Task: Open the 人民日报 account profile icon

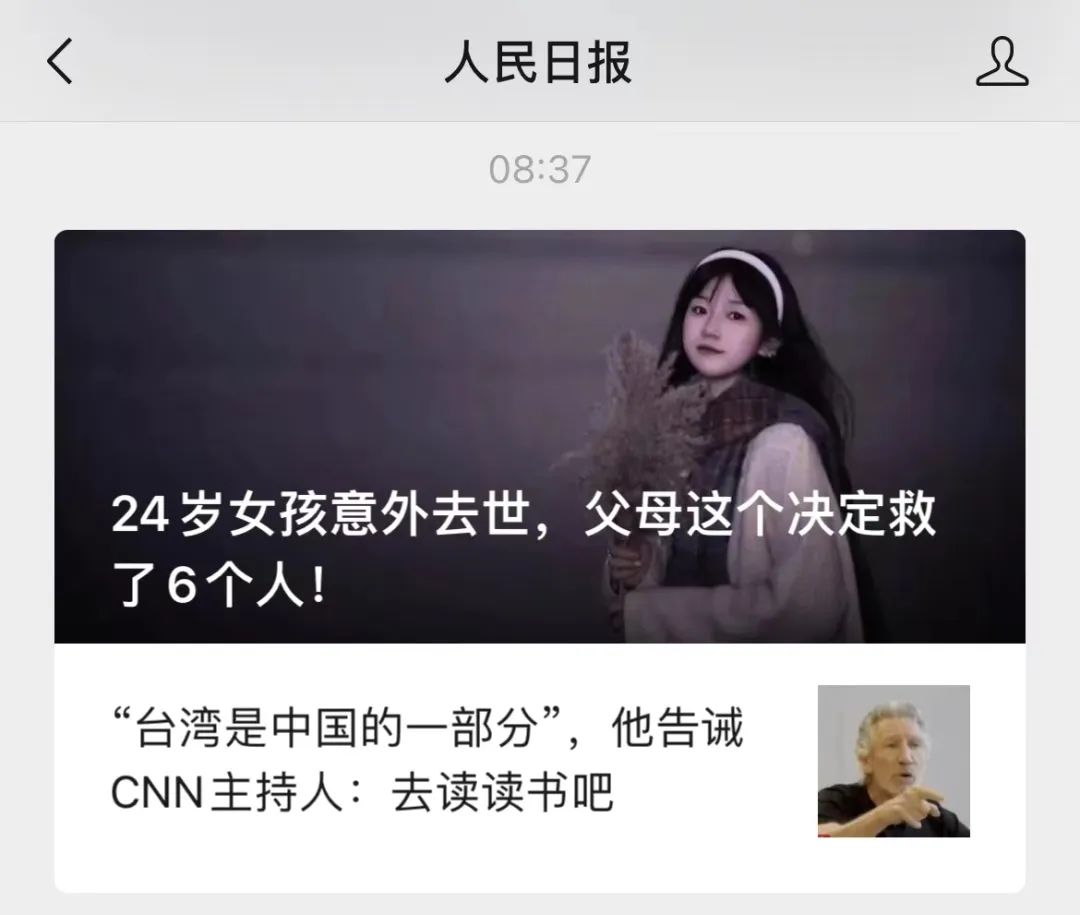Action: [1001, 62]
